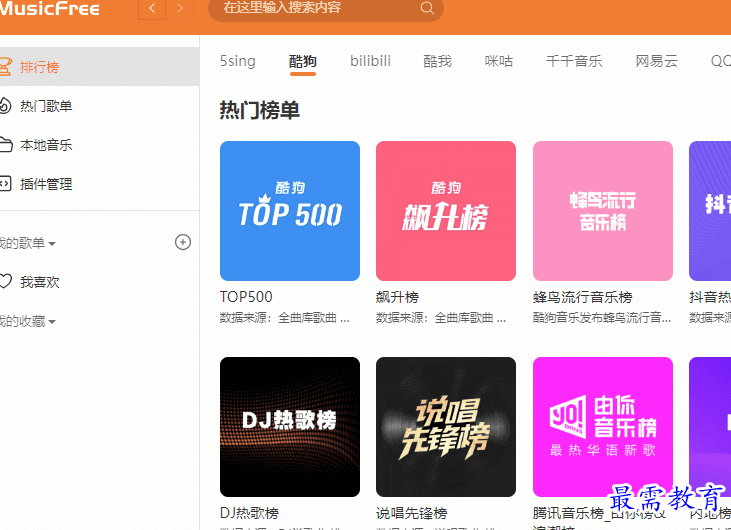Switch to the bilibili tab
The width and height of the screenshot is (731, 530).
370,61
